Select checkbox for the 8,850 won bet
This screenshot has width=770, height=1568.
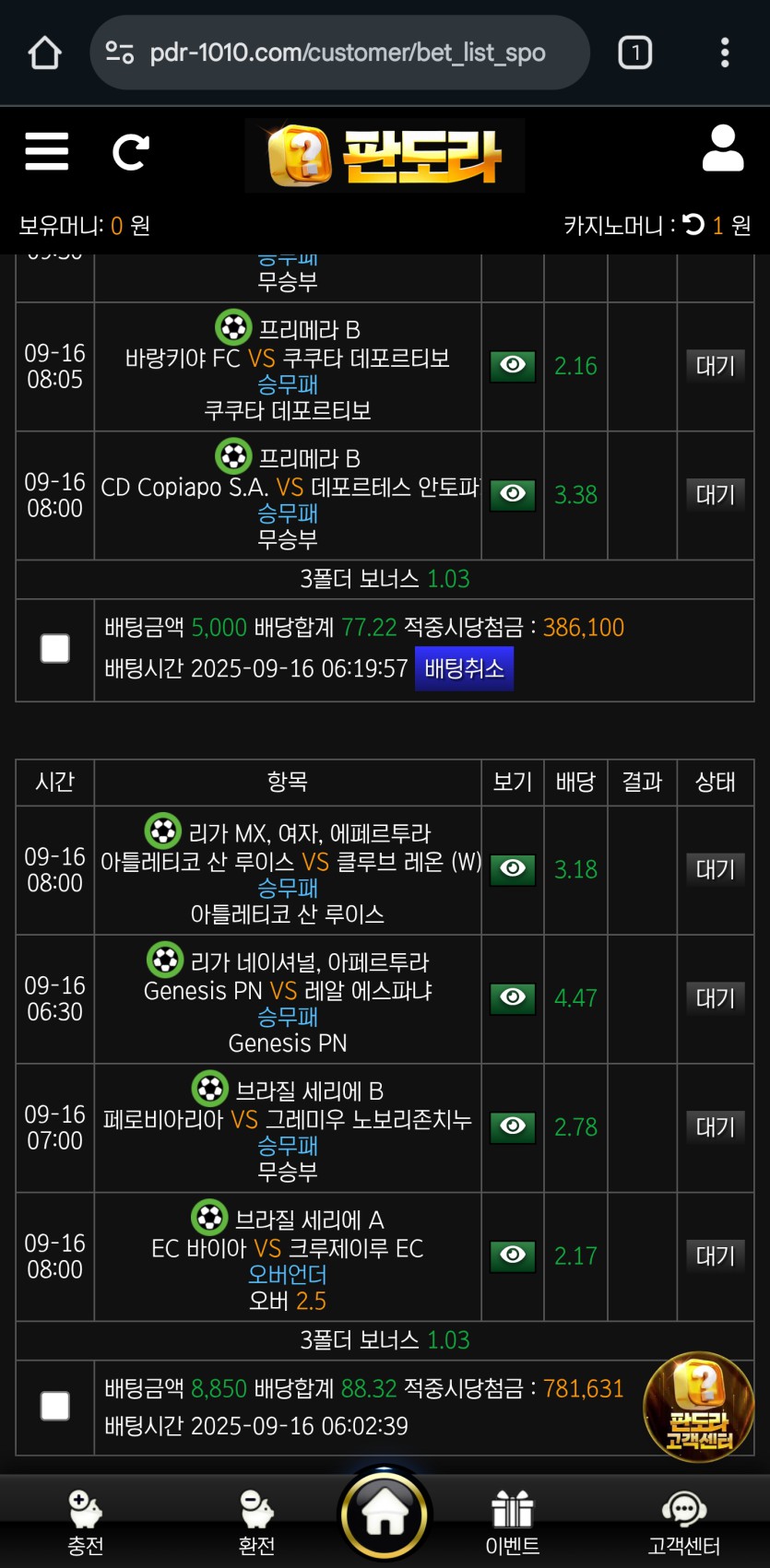pyautogui.click(x=55, y=1406)
